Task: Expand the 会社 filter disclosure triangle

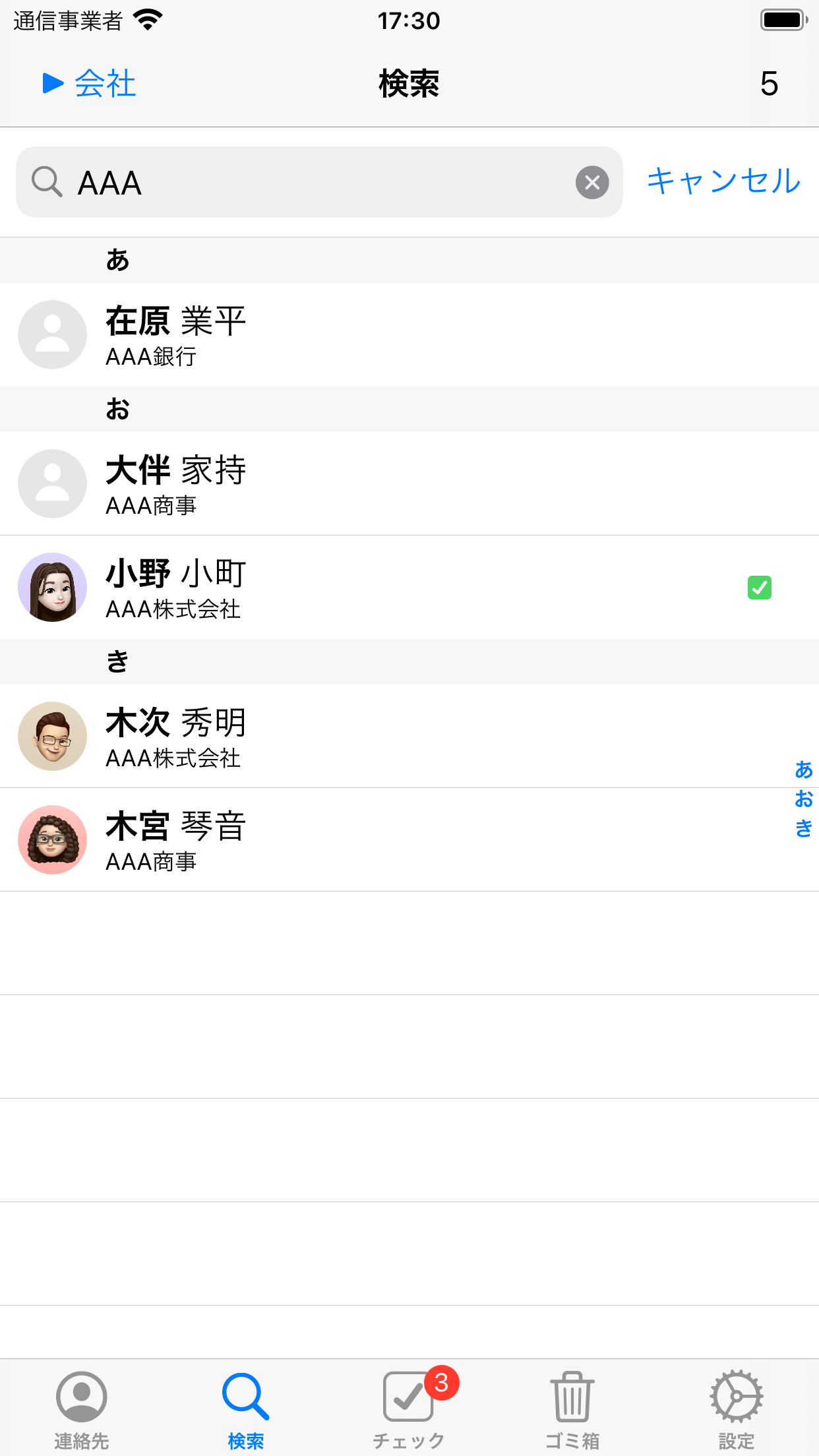Action: coord(51,83)
